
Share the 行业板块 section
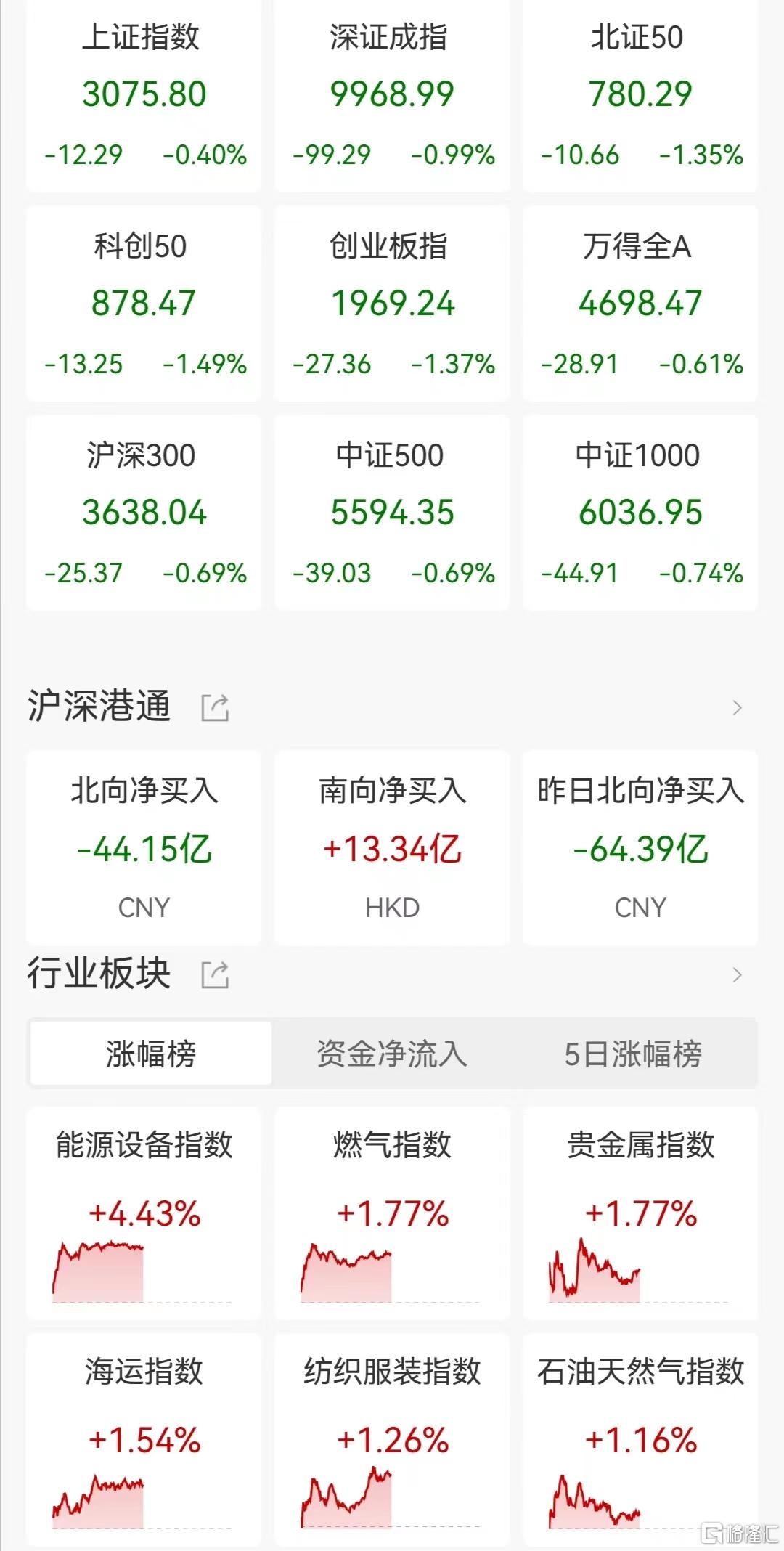click(x=215, y=974)
